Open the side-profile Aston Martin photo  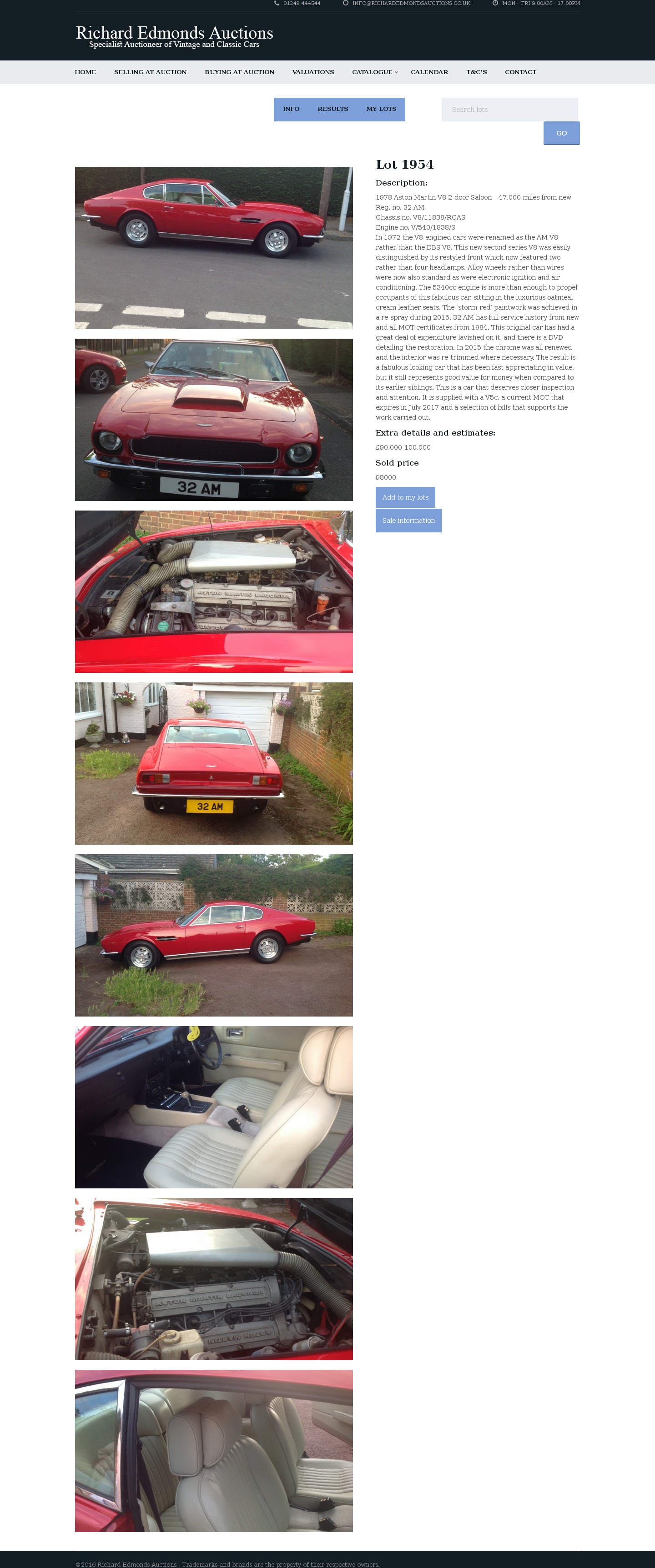[x=214, y=248]
